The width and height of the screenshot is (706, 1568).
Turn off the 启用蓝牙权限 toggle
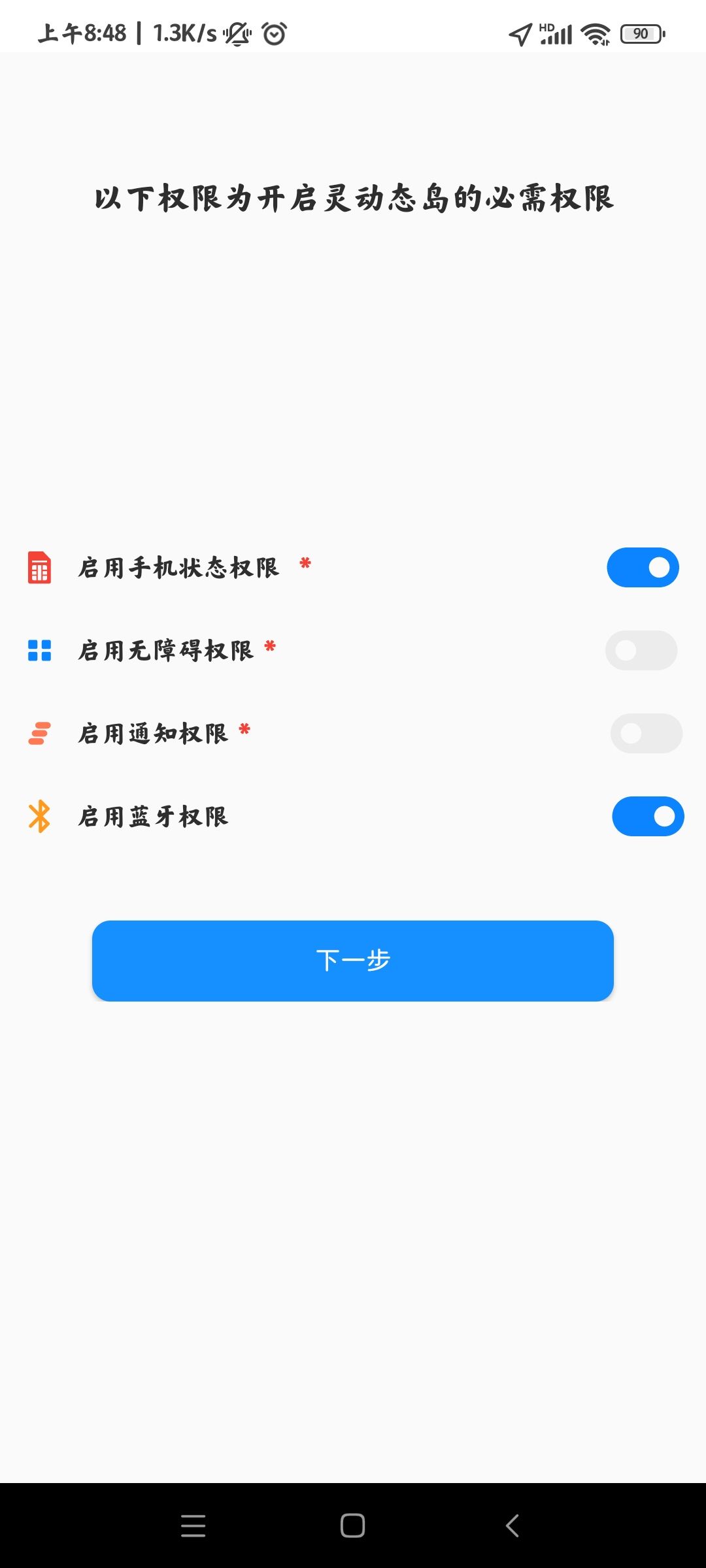(x=647, y=816)
